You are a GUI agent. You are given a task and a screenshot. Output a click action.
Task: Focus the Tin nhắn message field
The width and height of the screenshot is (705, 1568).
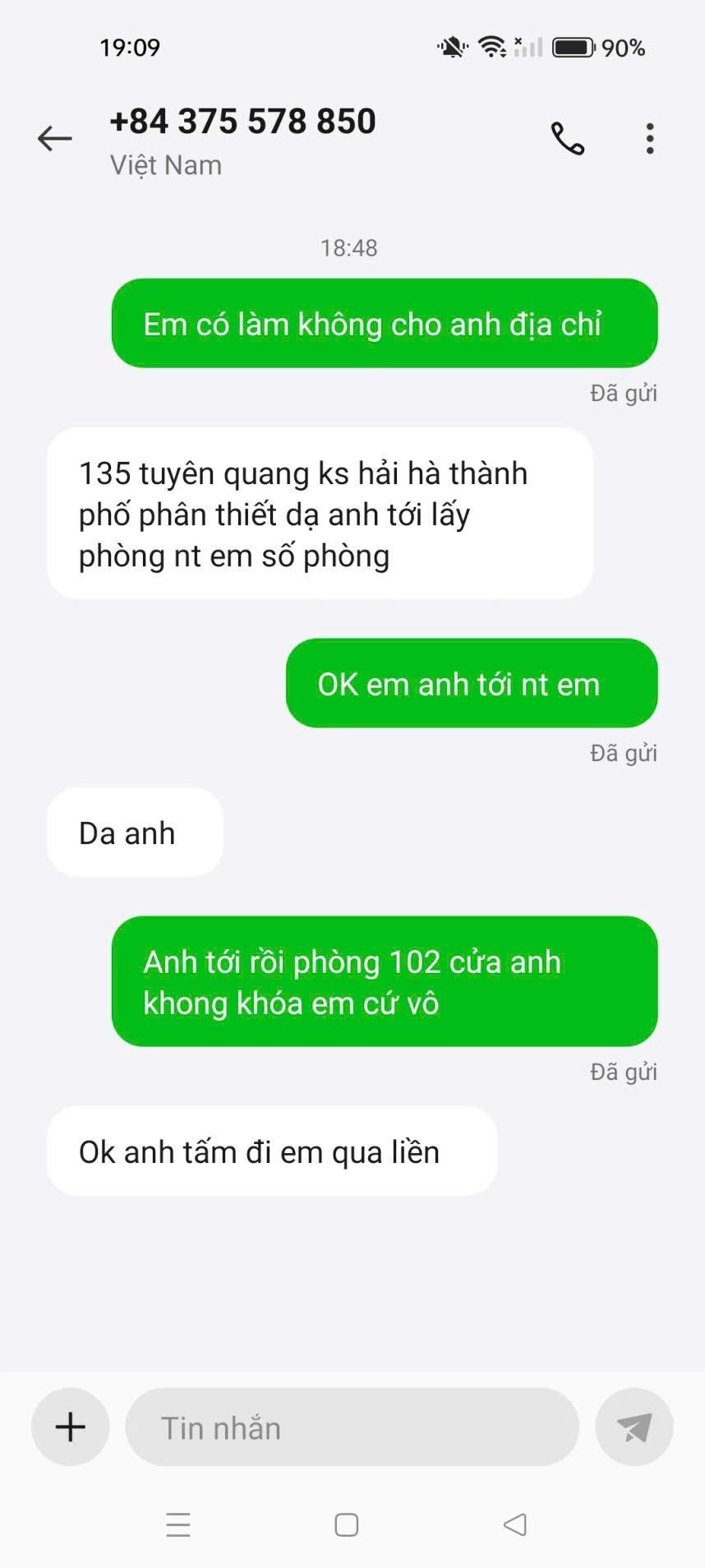(x=352, y=1427)
